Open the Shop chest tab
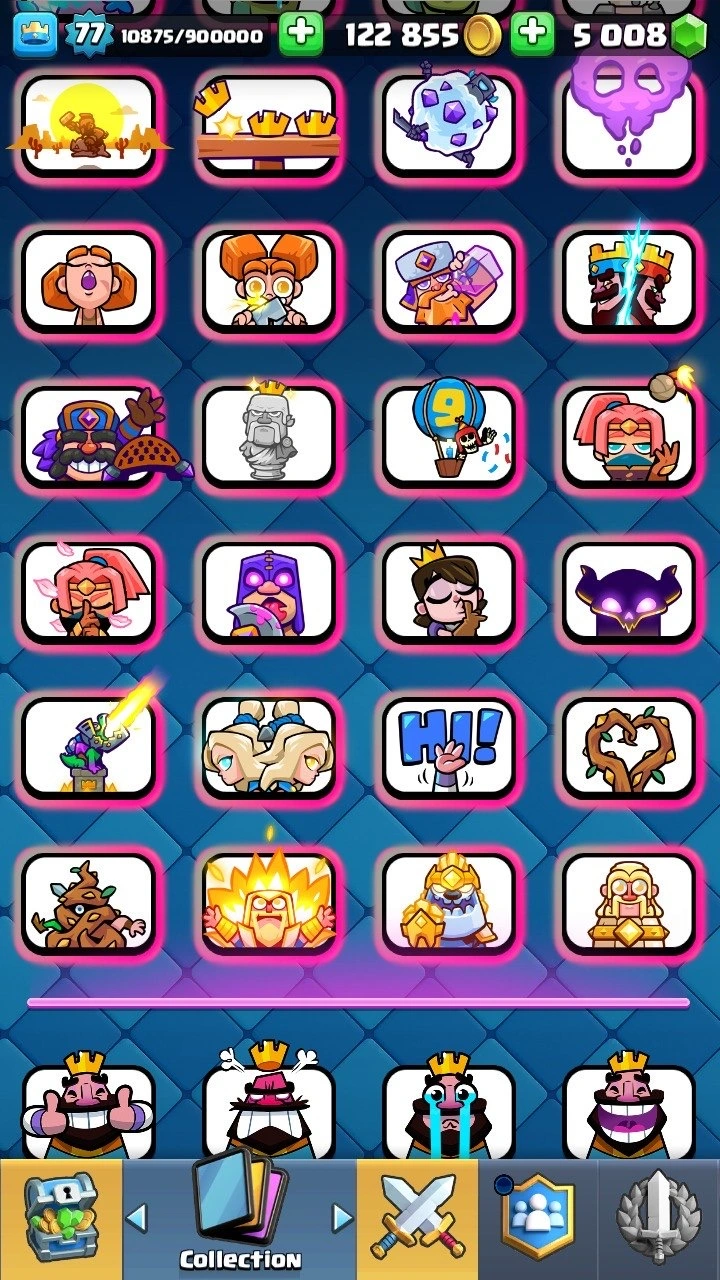Screen dimensions: 720x1280 point(61,1219)
